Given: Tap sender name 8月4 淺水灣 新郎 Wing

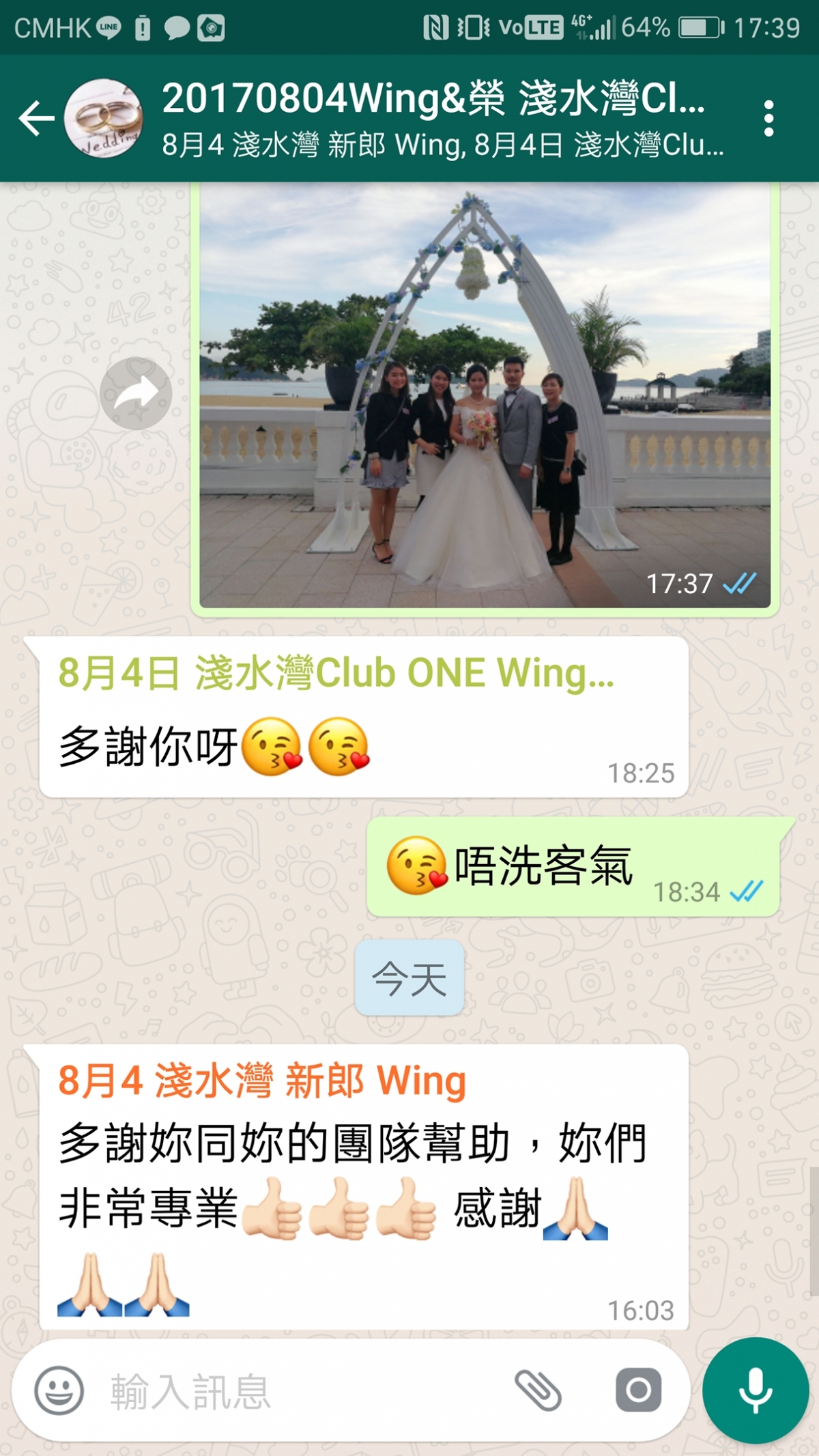Looking at the screenshot, I should tap(262, 1081).
